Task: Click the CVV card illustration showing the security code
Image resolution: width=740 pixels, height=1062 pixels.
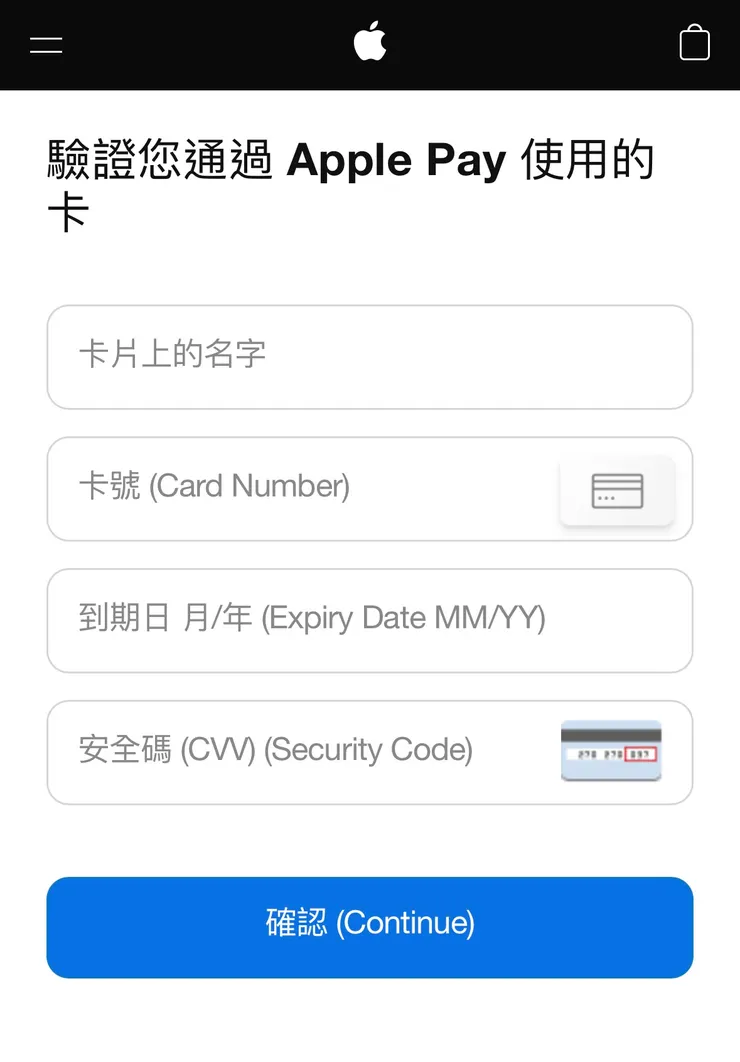Action: [x=612, y=752]
